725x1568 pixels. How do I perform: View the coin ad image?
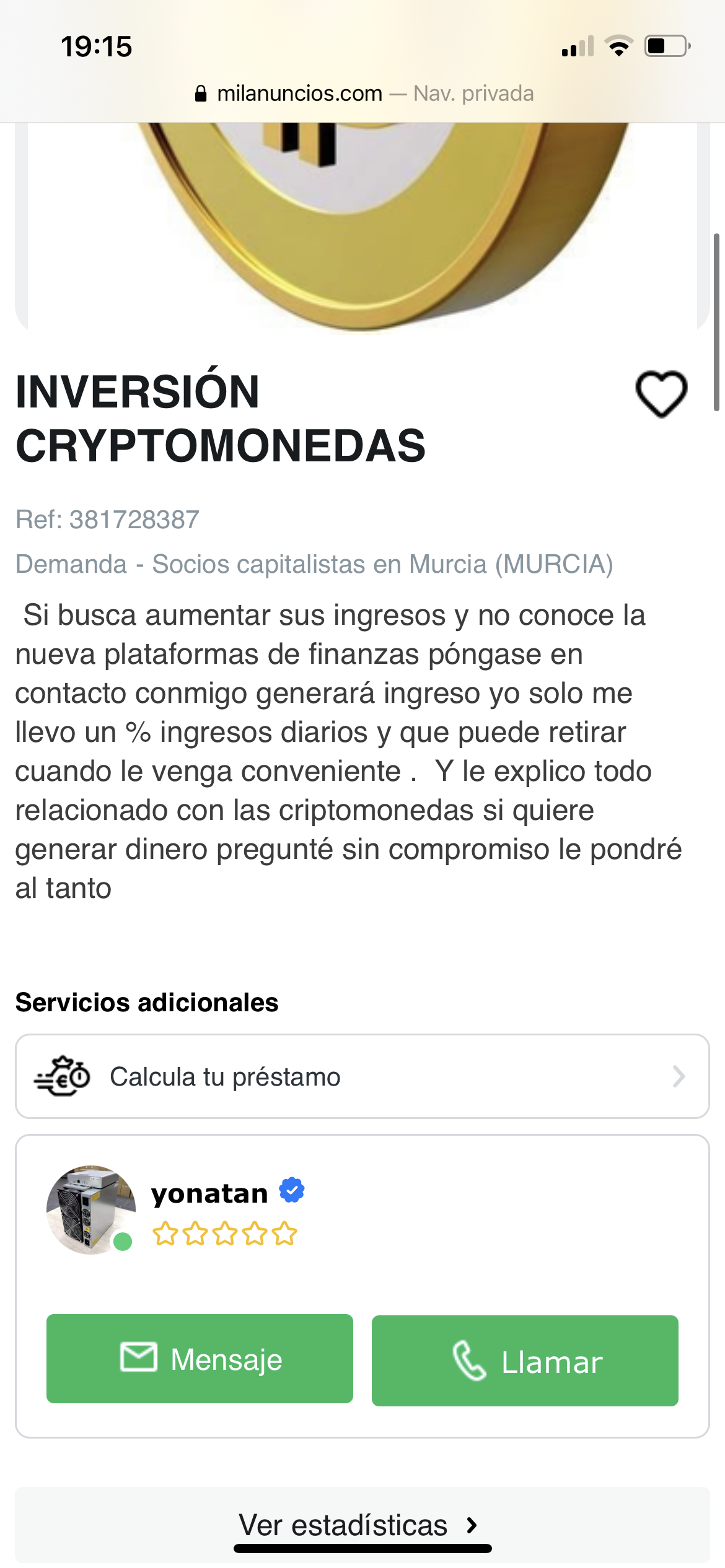362,224
